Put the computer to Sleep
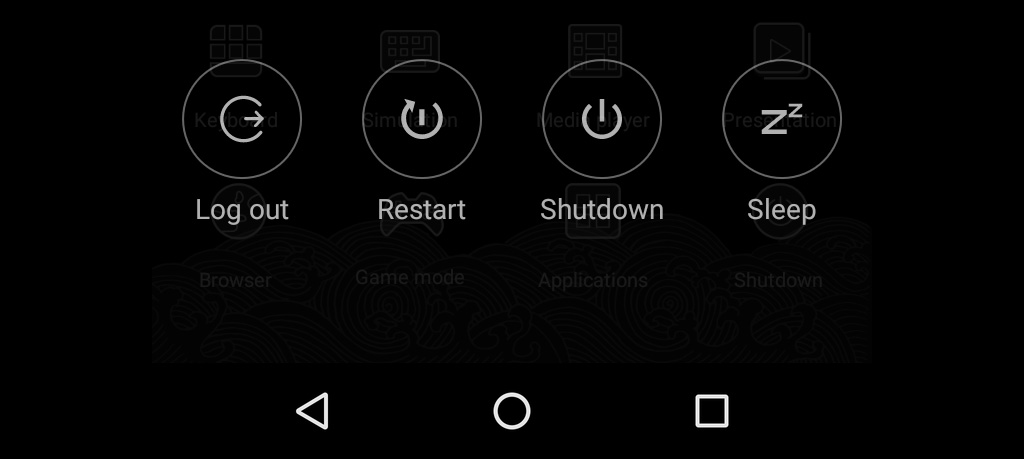The height and width of the screenshot is (459, 1024). click(782, 120)
